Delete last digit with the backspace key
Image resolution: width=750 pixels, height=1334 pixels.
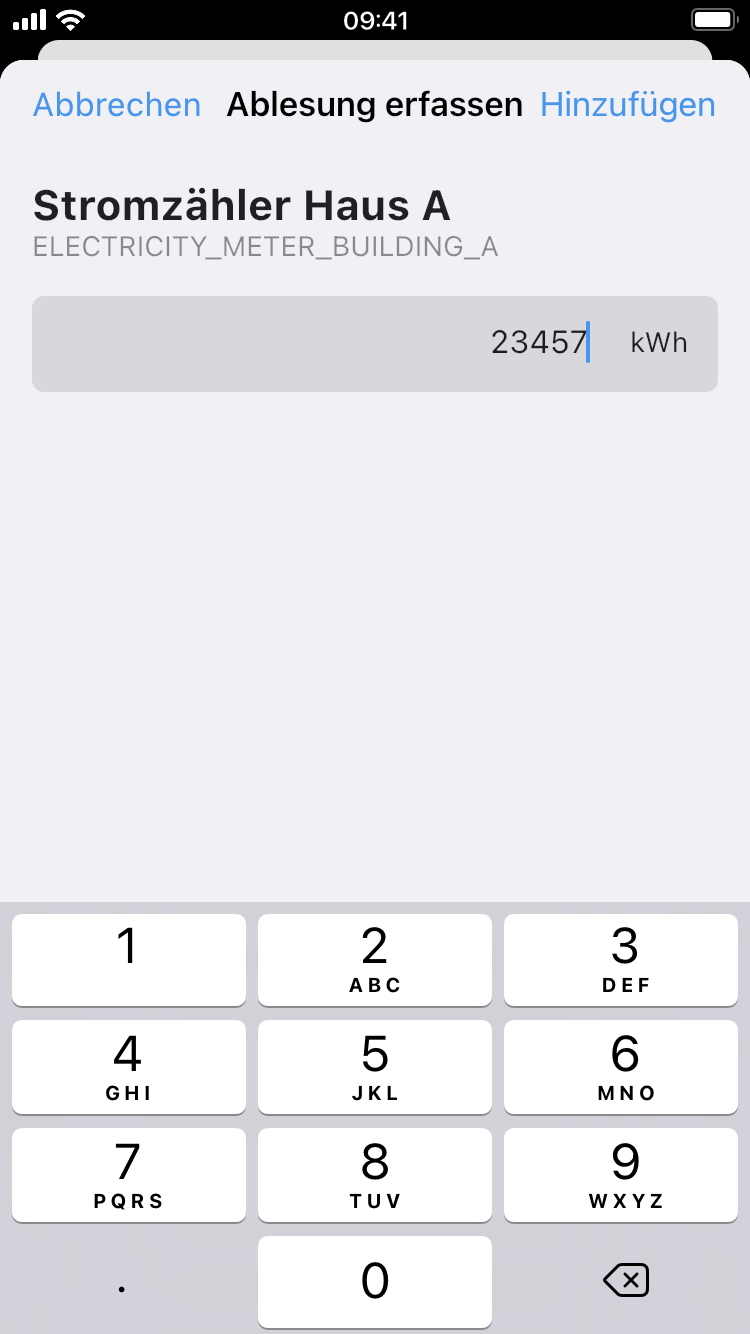coord(627,1280)
